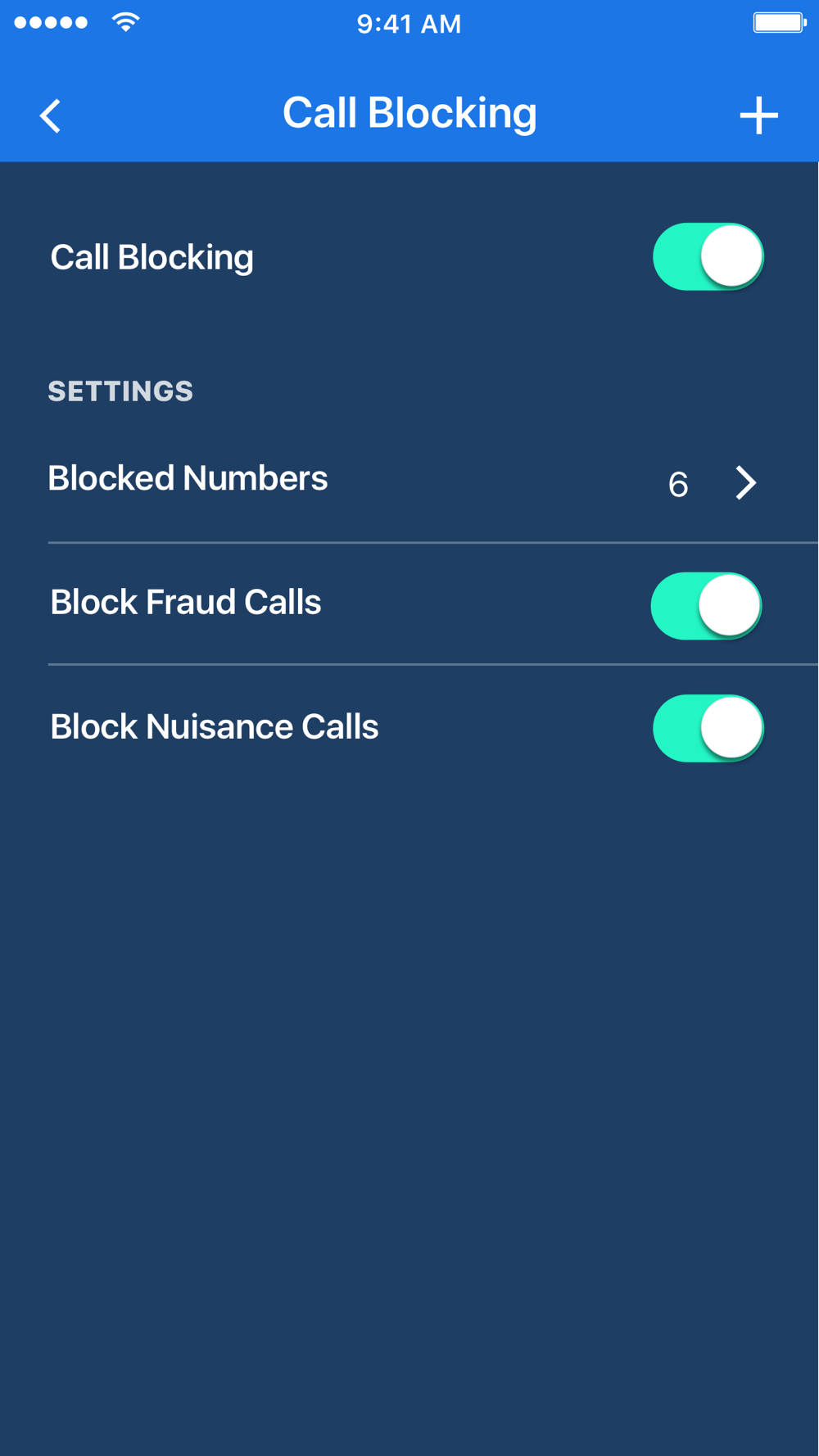The image size is (819, 1456).
Task: Open the Blocked Numbers list
Action: click(409, 481)
